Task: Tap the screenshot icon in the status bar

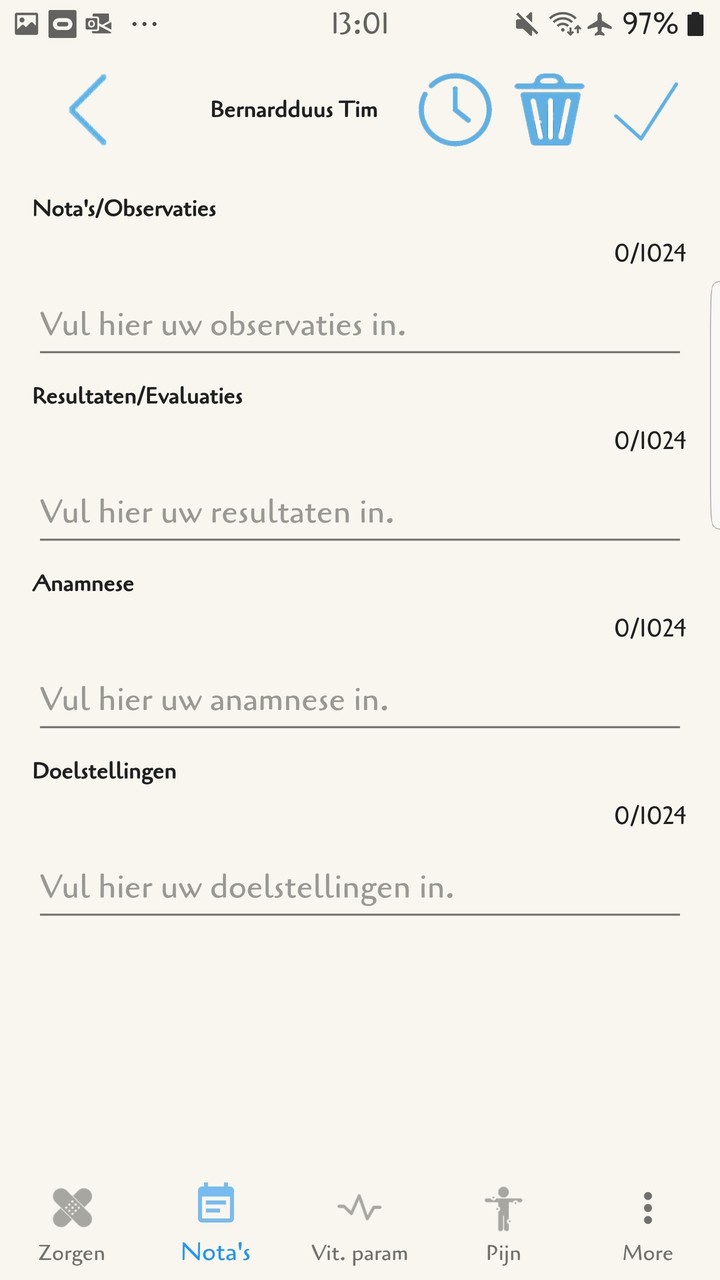Action: (26, 22)
